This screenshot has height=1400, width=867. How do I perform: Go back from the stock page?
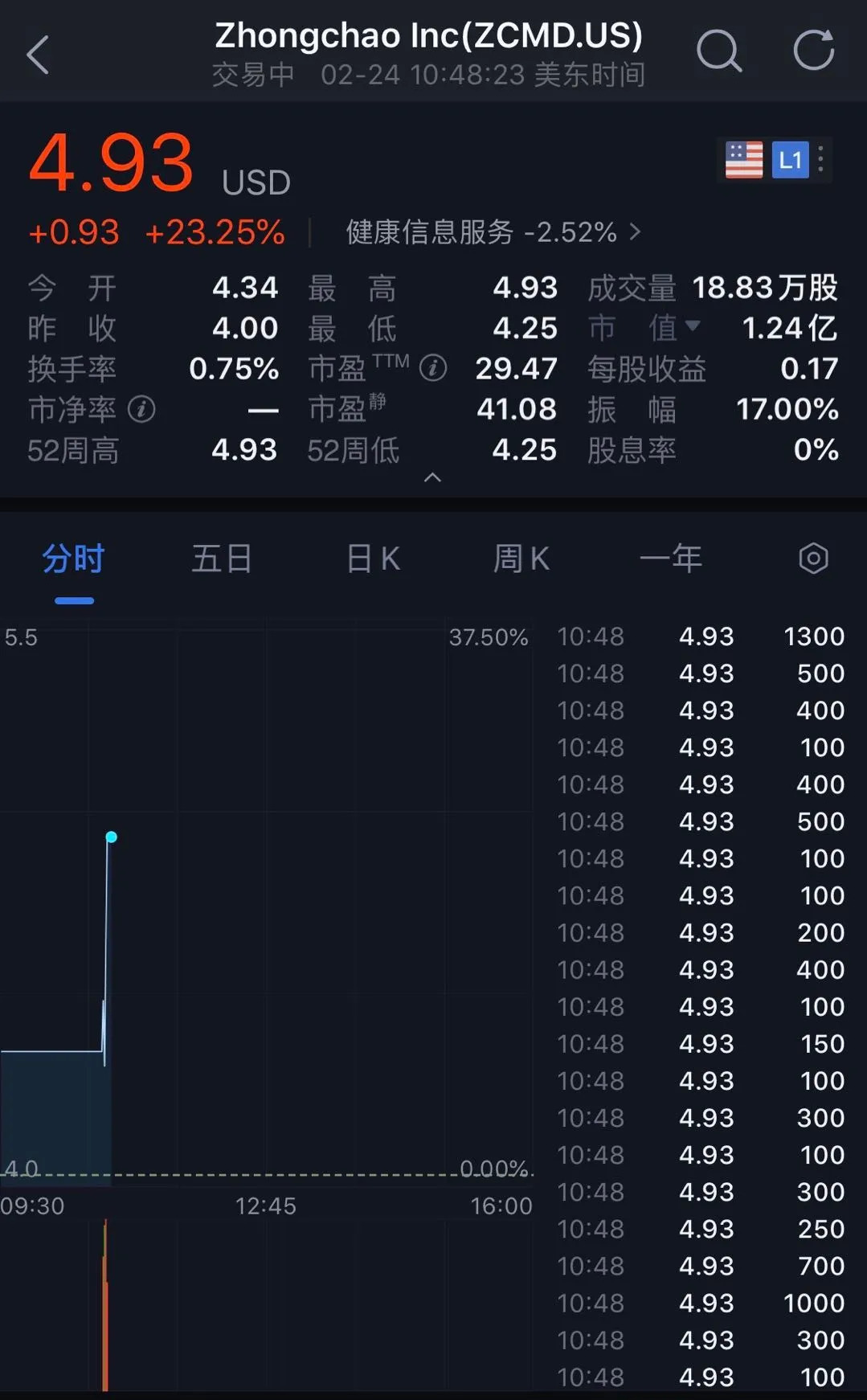[38, 55]
